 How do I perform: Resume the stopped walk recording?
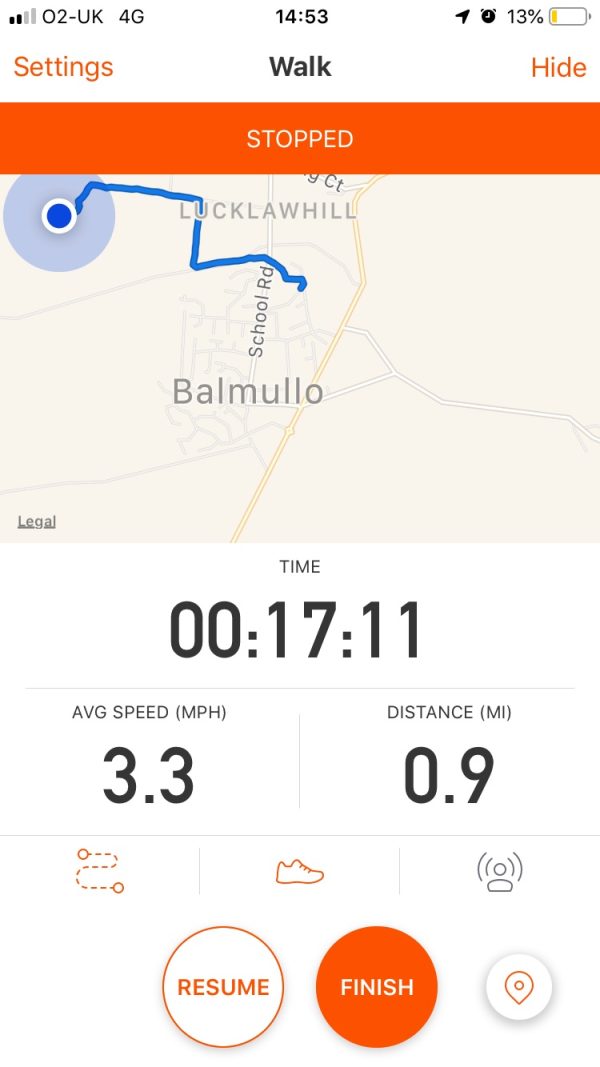pos(223,987)
